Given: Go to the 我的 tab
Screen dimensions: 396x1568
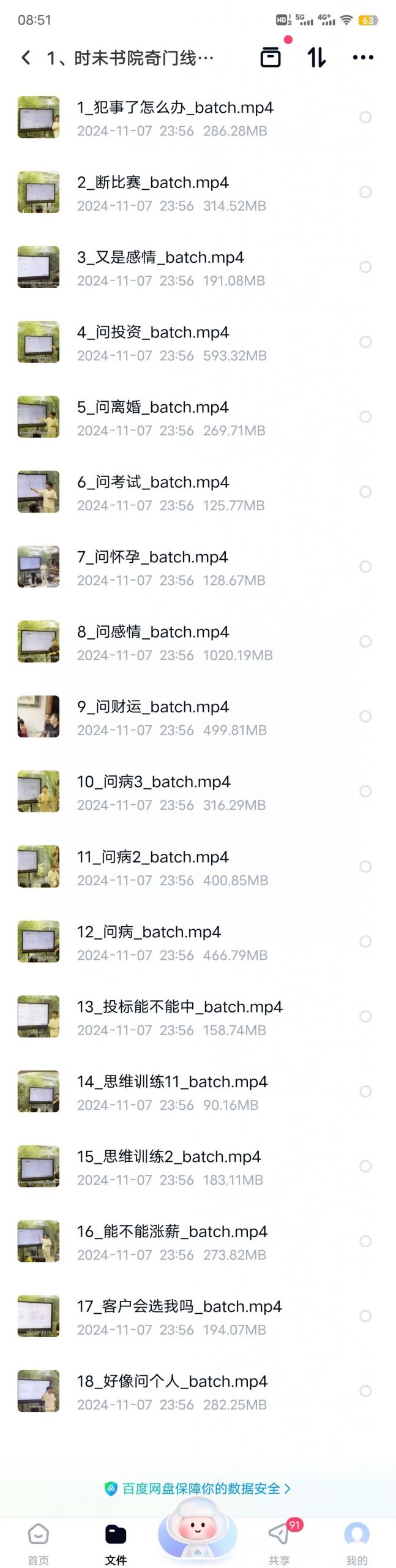Looking at the screenshot, I should (357, 1542).
